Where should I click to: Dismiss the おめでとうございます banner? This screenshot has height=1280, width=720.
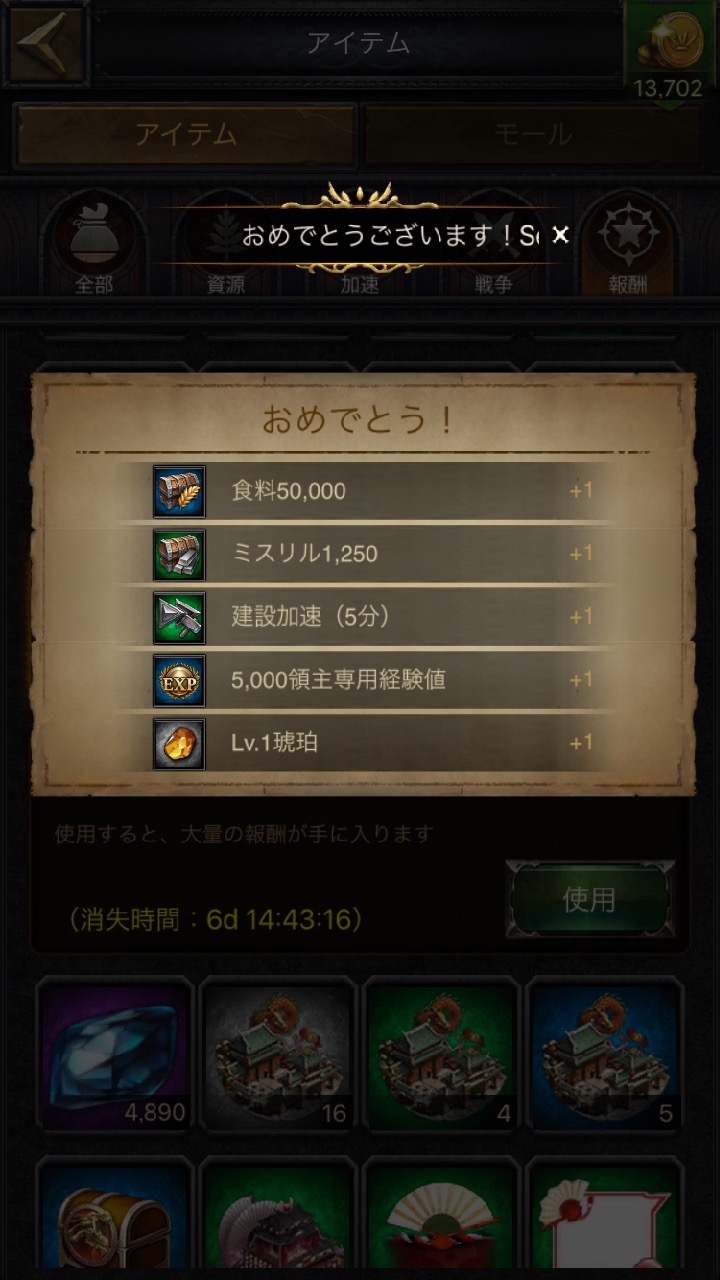[560, 235]
